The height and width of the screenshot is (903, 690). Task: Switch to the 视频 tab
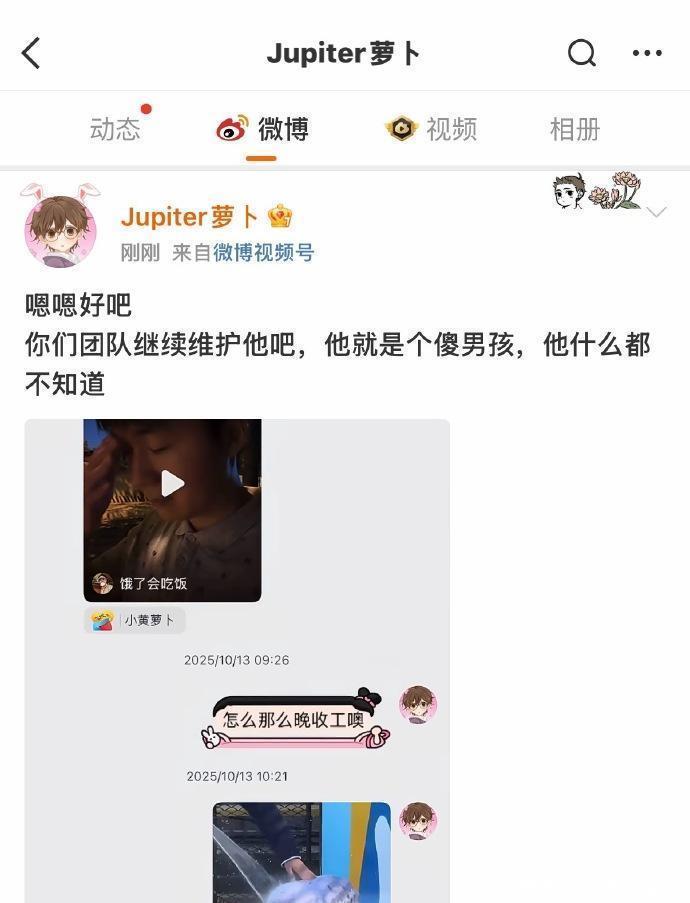[x=431, y=129]
